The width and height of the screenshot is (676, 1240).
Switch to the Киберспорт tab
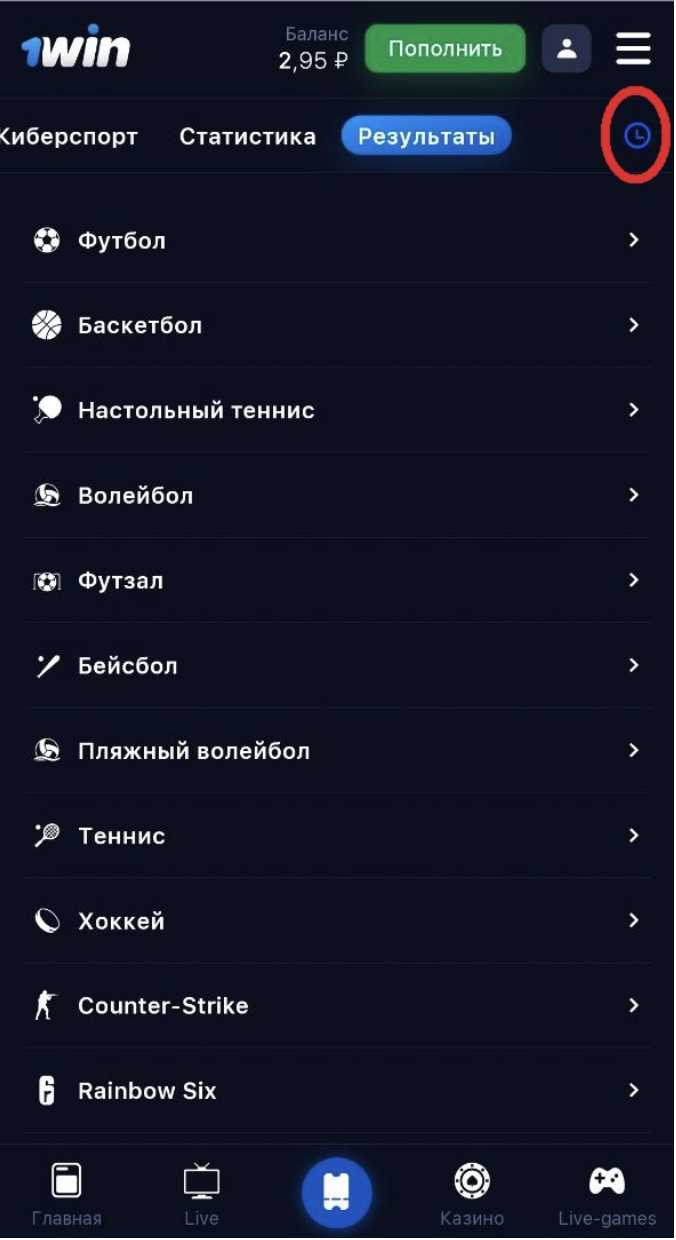click(x=68, y=136)
